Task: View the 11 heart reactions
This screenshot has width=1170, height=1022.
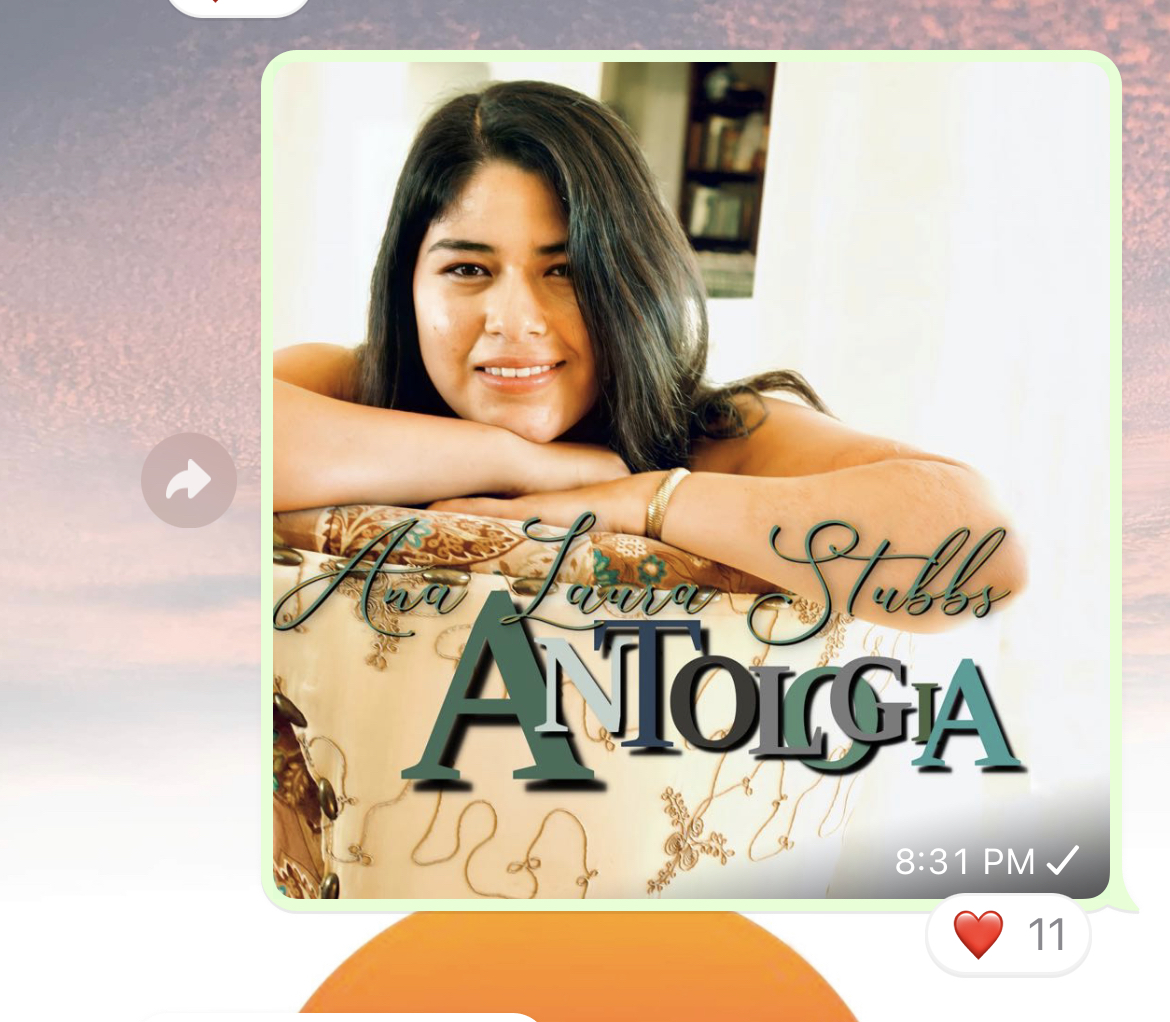Action: [x=1008, y=935]
